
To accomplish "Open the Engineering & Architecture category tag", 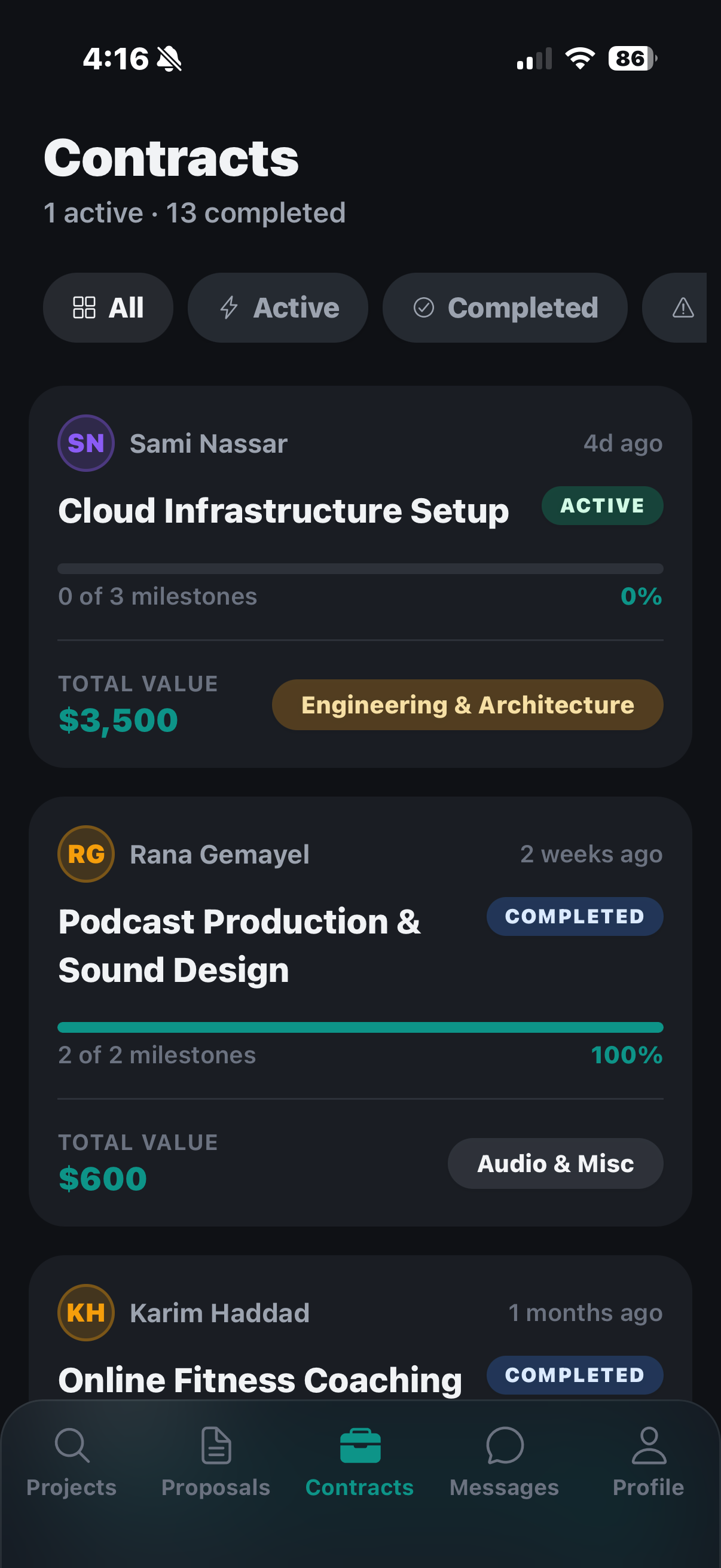I will [x=467, y=704].
